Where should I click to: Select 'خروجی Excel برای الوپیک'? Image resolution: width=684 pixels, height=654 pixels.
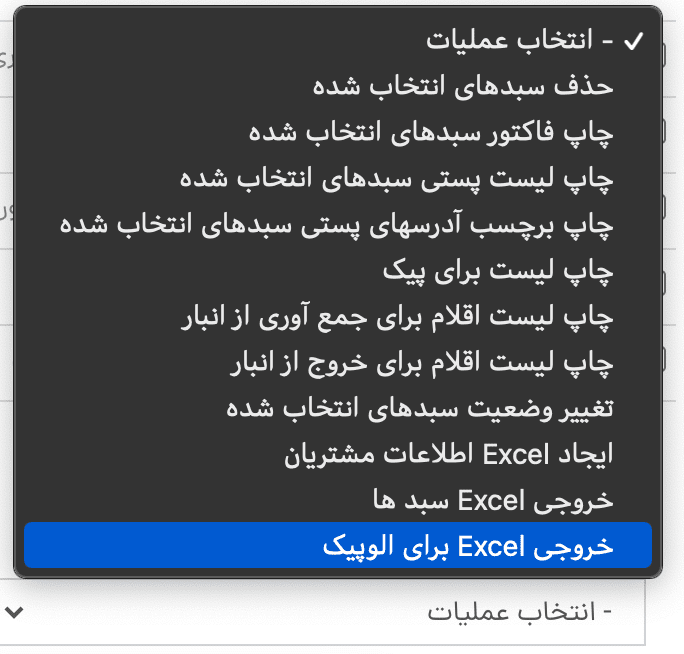tap(468, 546)
